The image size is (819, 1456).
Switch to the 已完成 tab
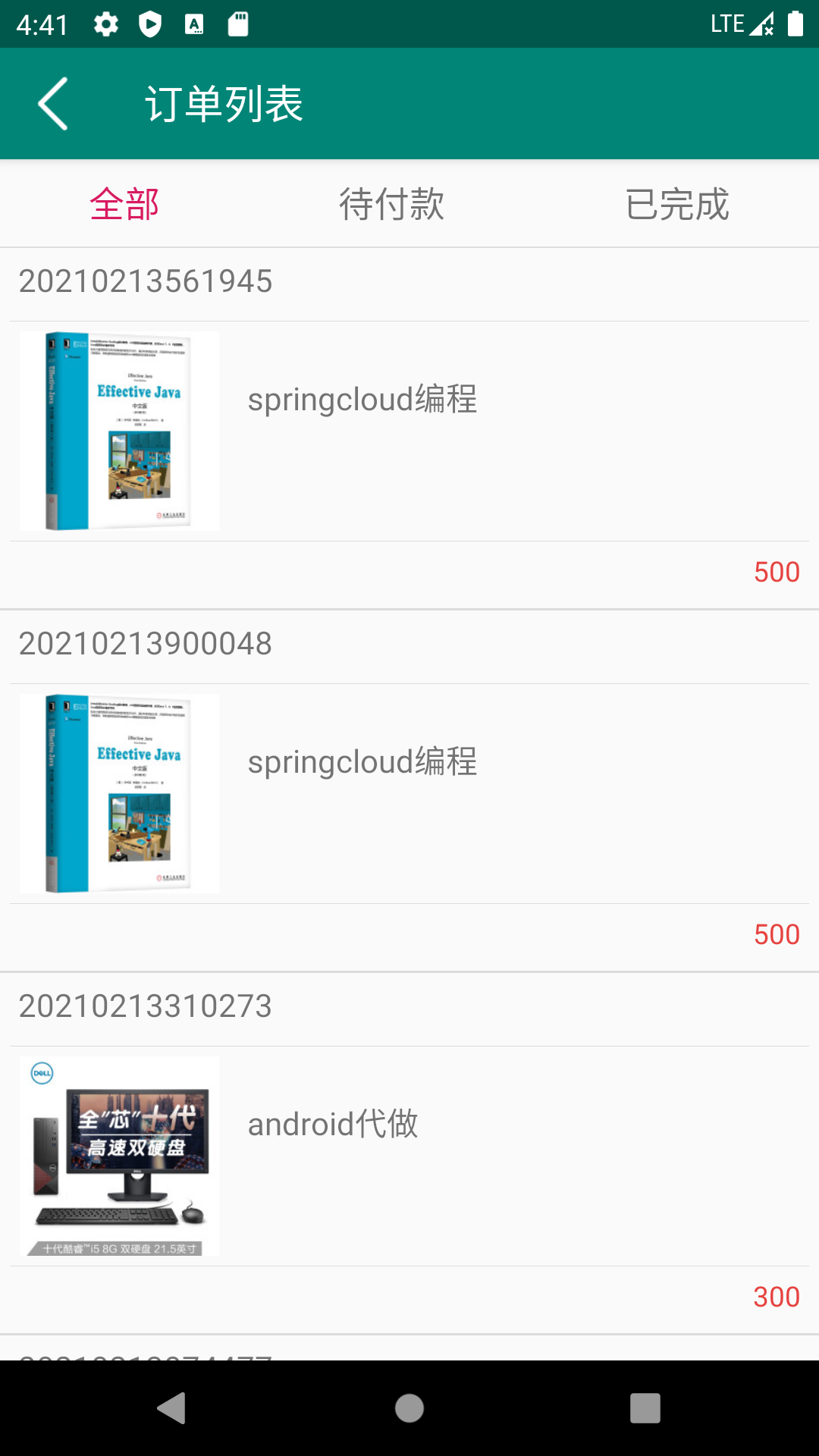point(677,204)
